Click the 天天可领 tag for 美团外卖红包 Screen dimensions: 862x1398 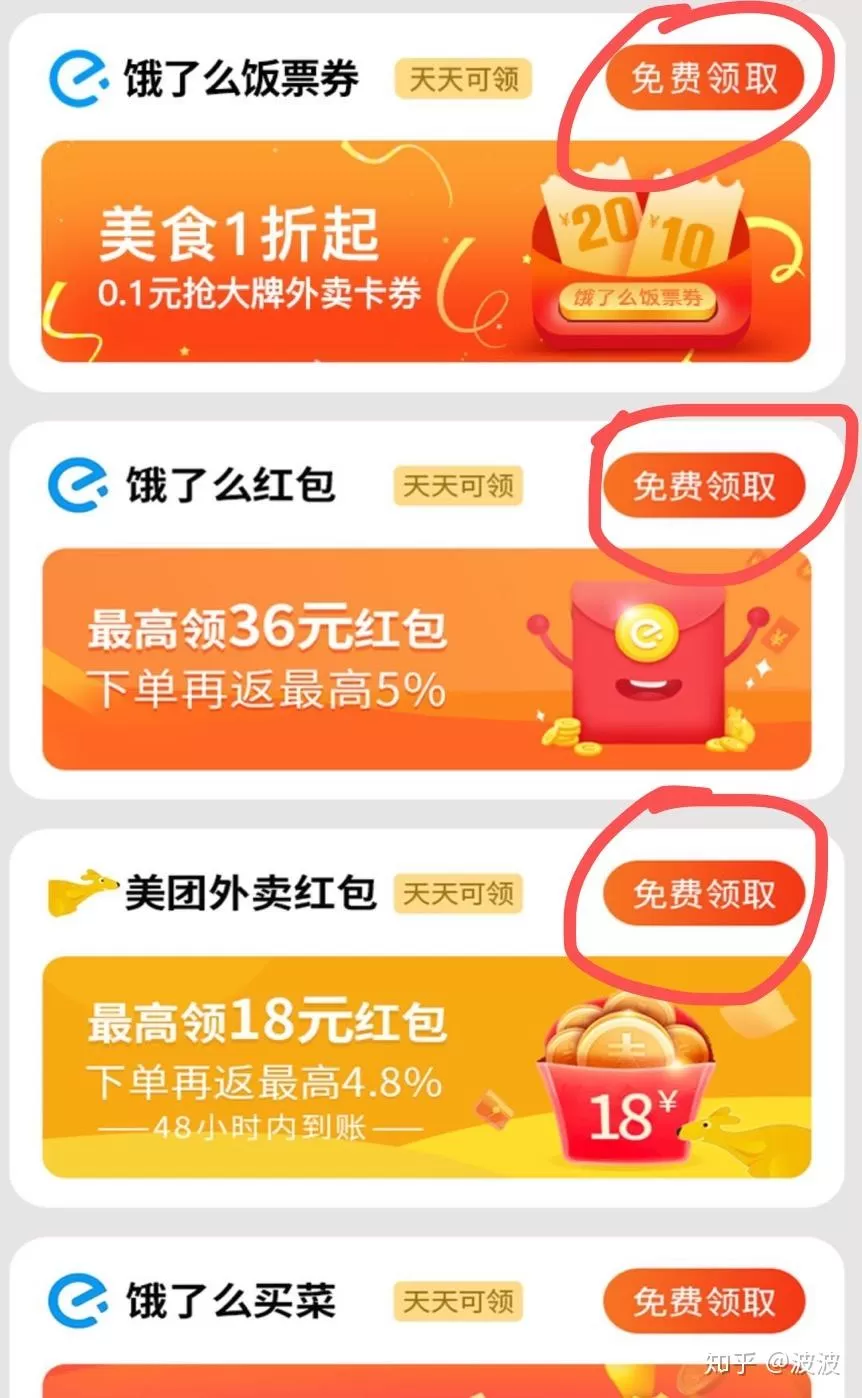[x=458, y=895]
